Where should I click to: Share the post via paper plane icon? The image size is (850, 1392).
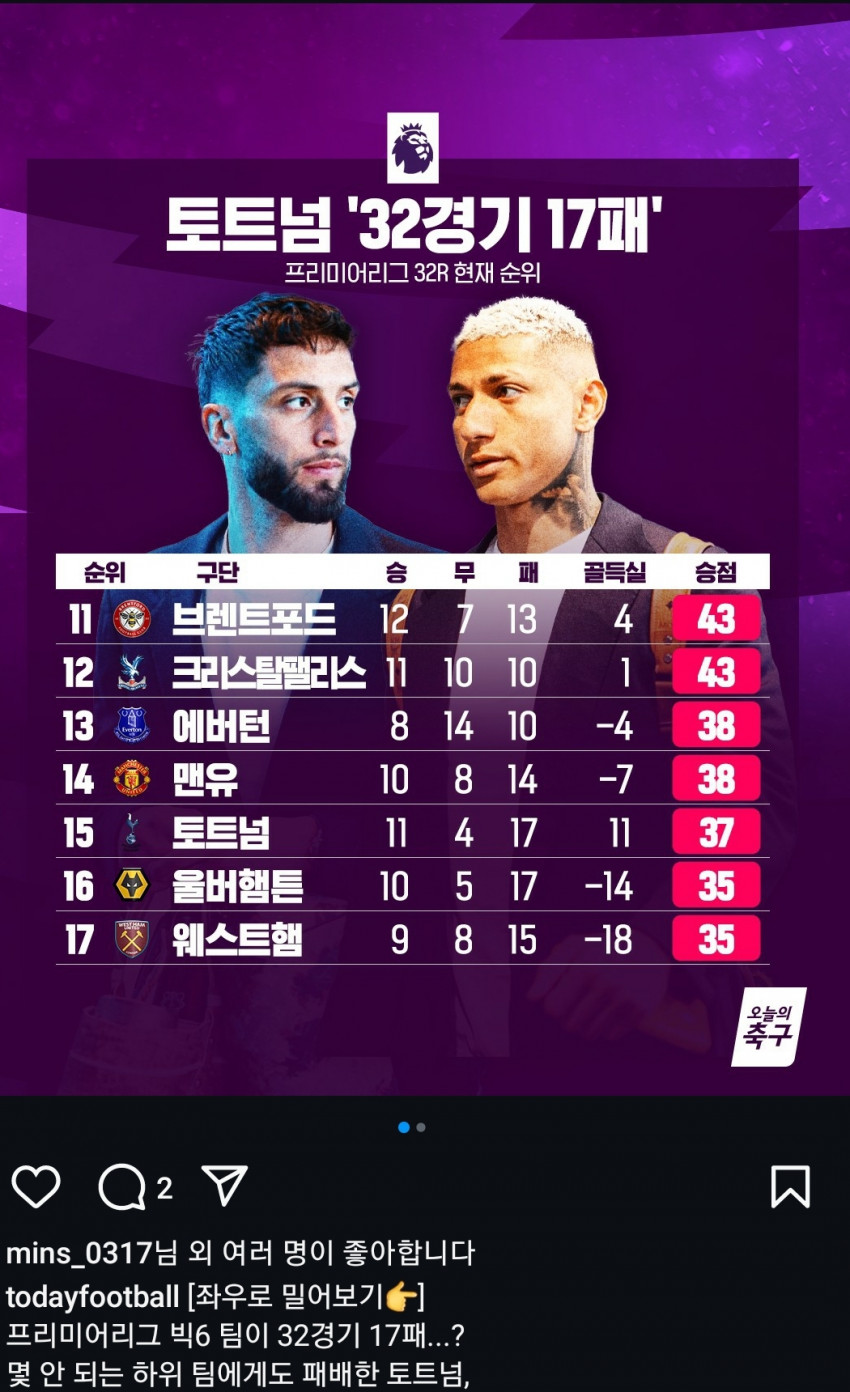coord(224,1186)
